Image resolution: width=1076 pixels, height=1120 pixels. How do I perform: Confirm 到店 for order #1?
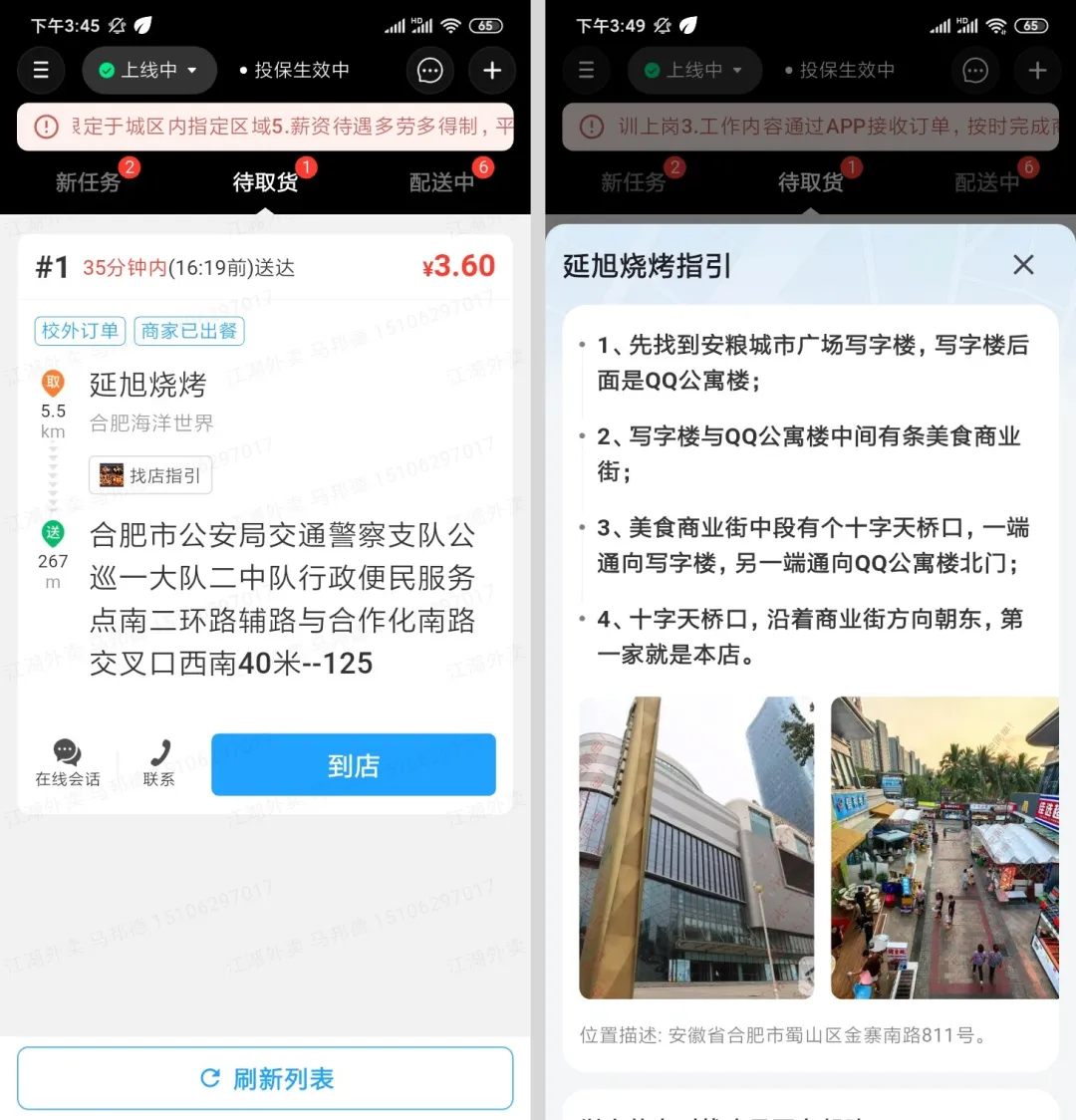tap(353, 764)
